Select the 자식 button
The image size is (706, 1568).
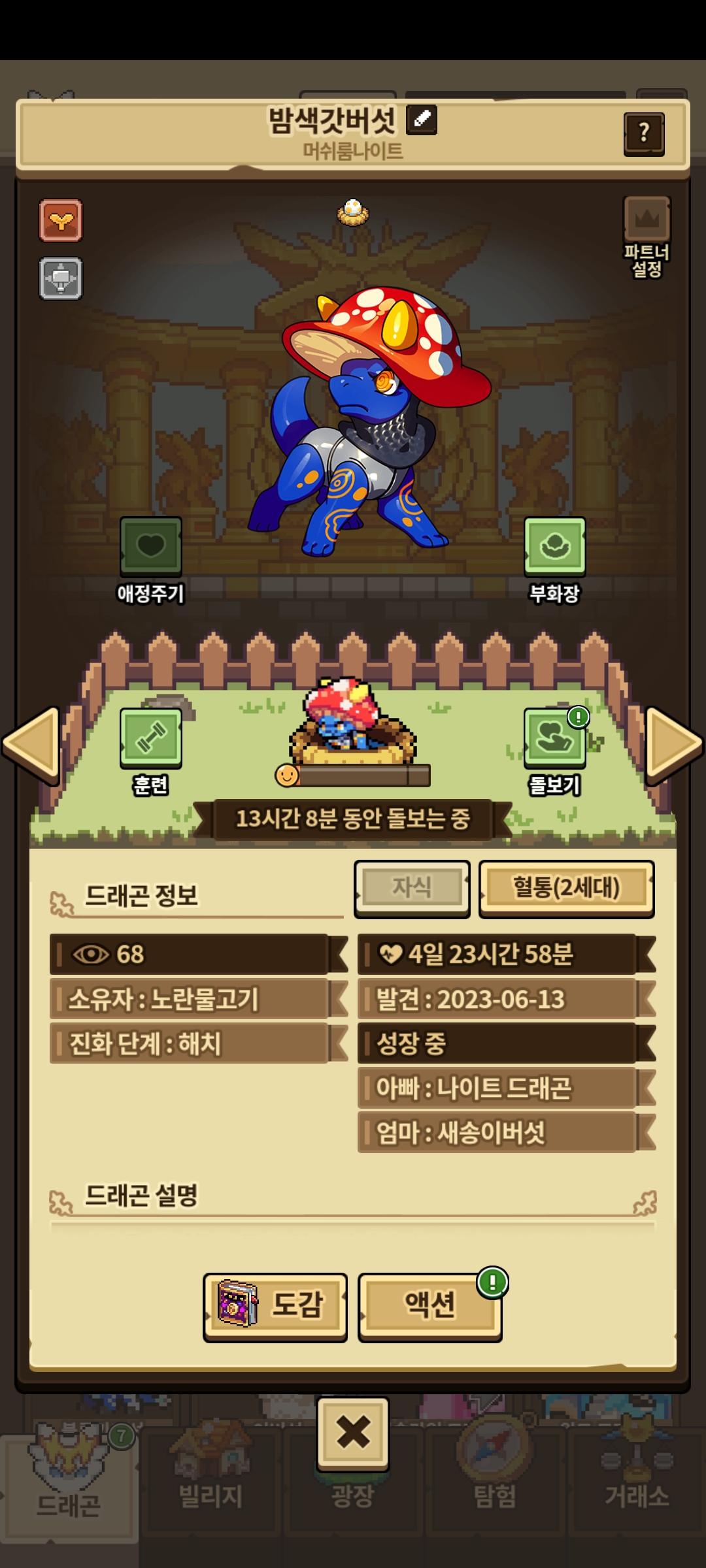[x=412, y=888]
